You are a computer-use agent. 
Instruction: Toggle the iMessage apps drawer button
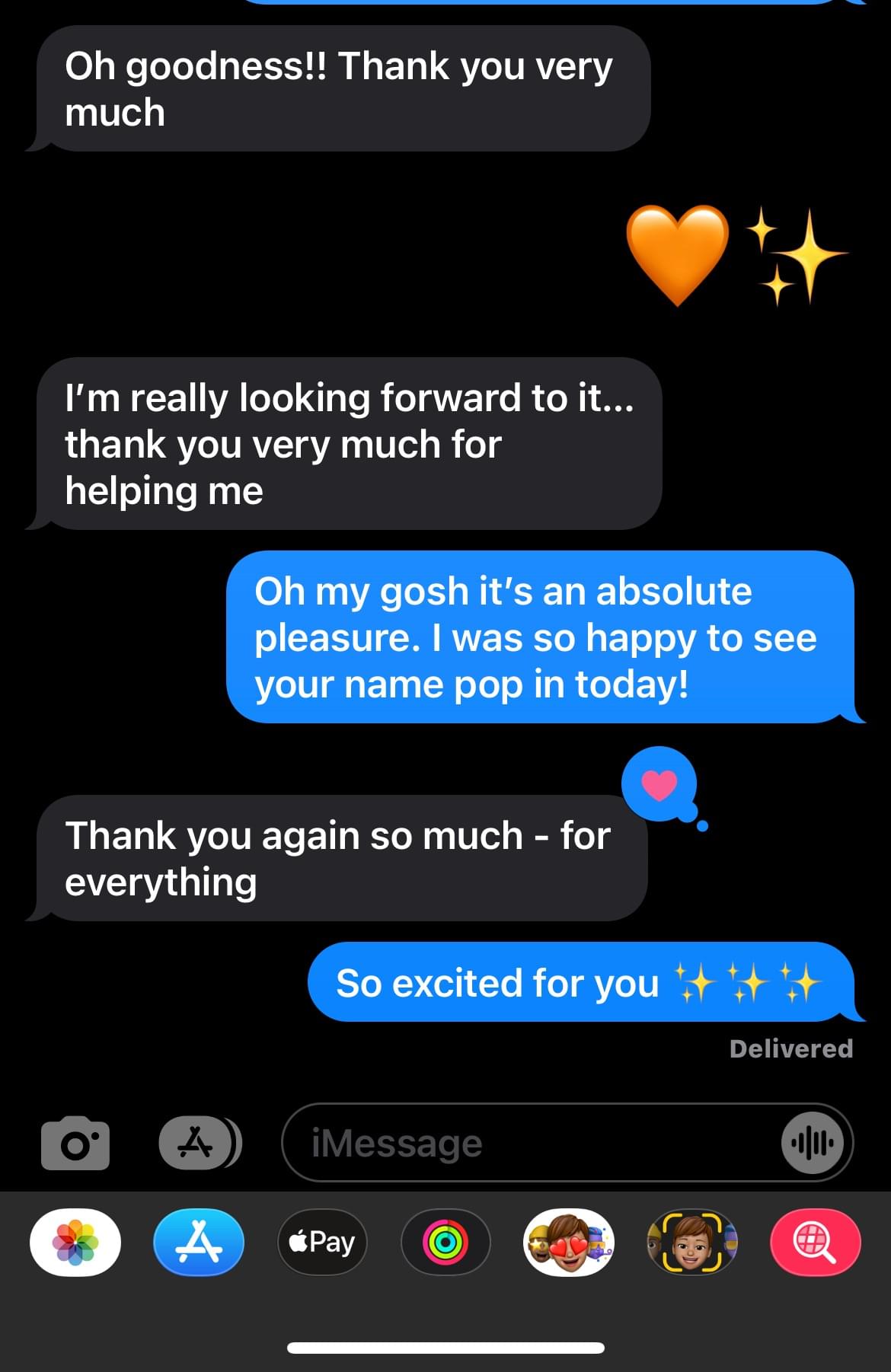200,1143
